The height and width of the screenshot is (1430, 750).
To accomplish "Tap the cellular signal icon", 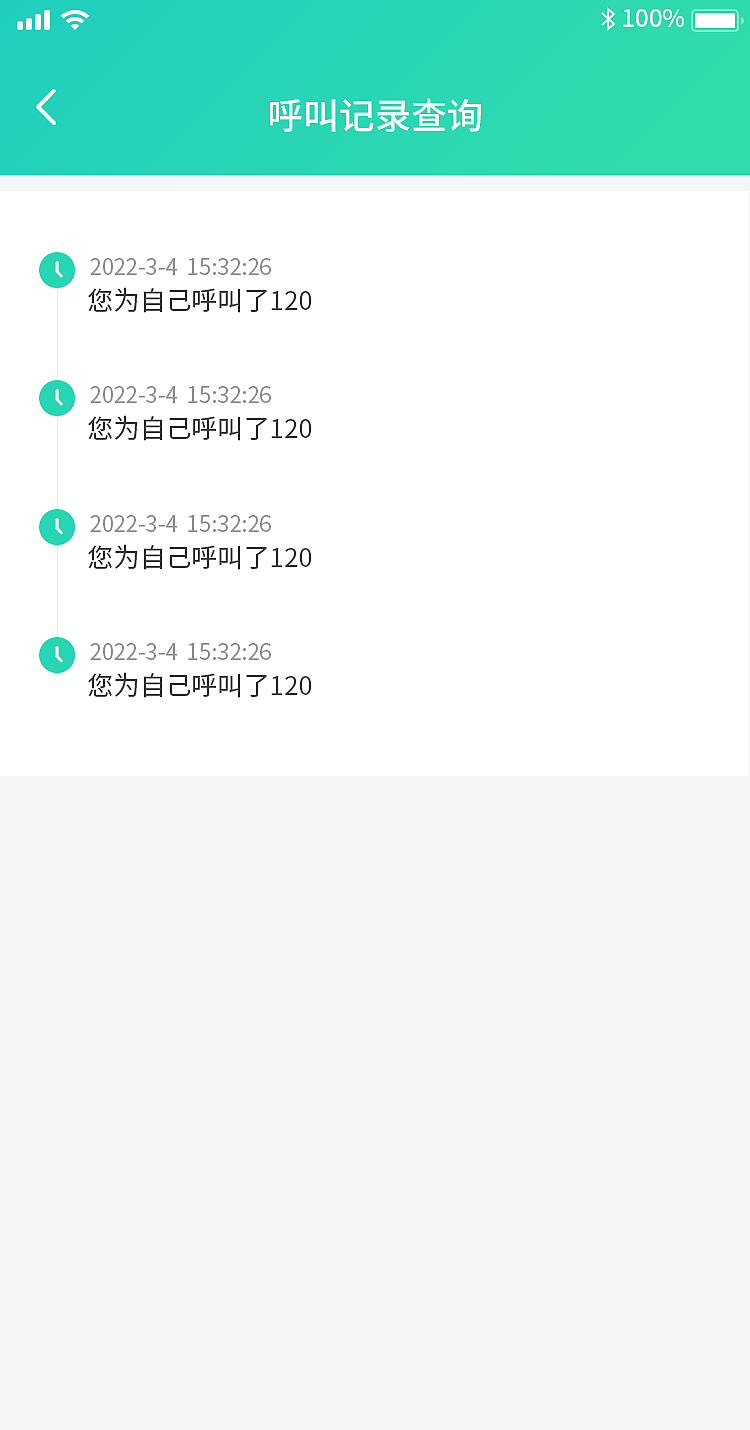I will [34, 18].
